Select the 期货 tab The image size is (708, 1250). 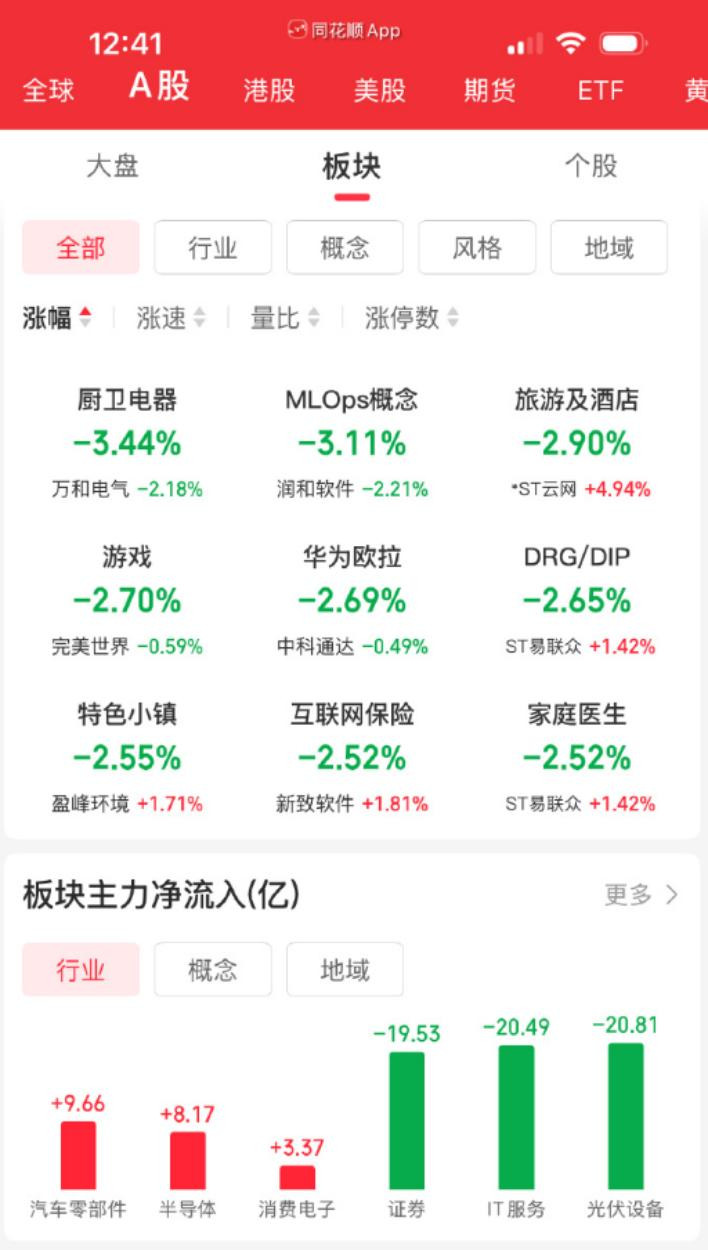click(x=490, y=90)
